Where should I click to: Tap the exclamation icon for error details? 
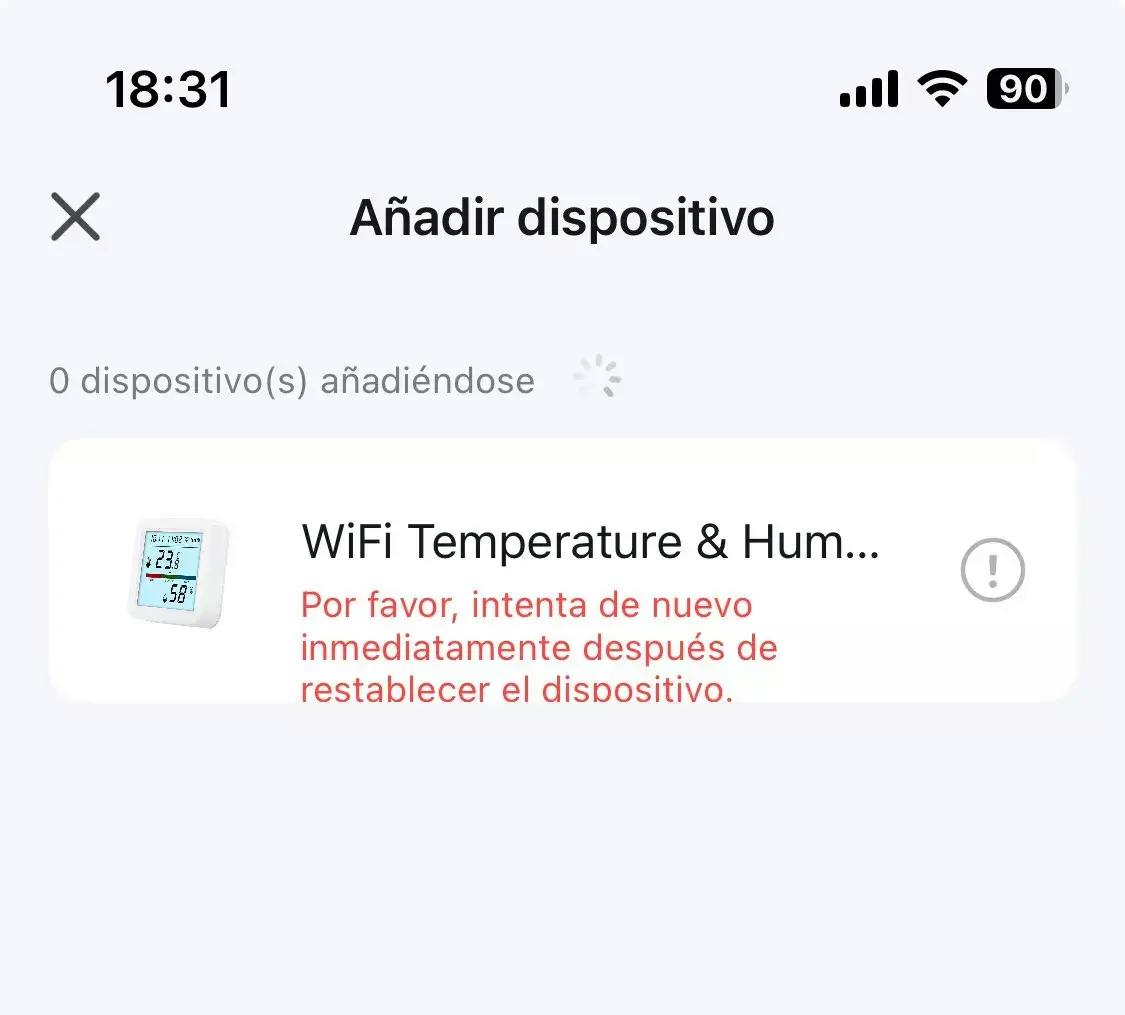click(992, 570)
